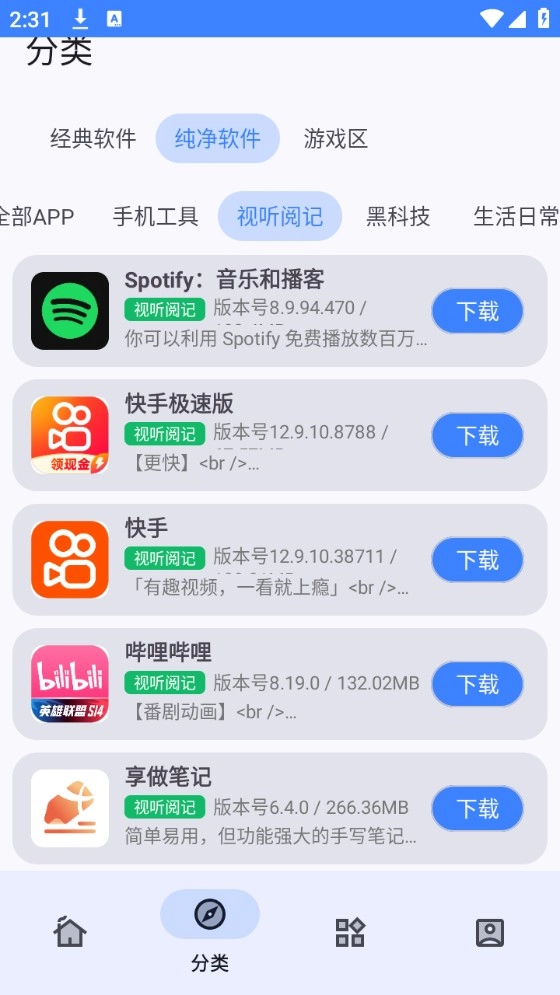Choose the 手机工具 category chip
The width and height of the screenshot is (560, 995).
point(156,216)
